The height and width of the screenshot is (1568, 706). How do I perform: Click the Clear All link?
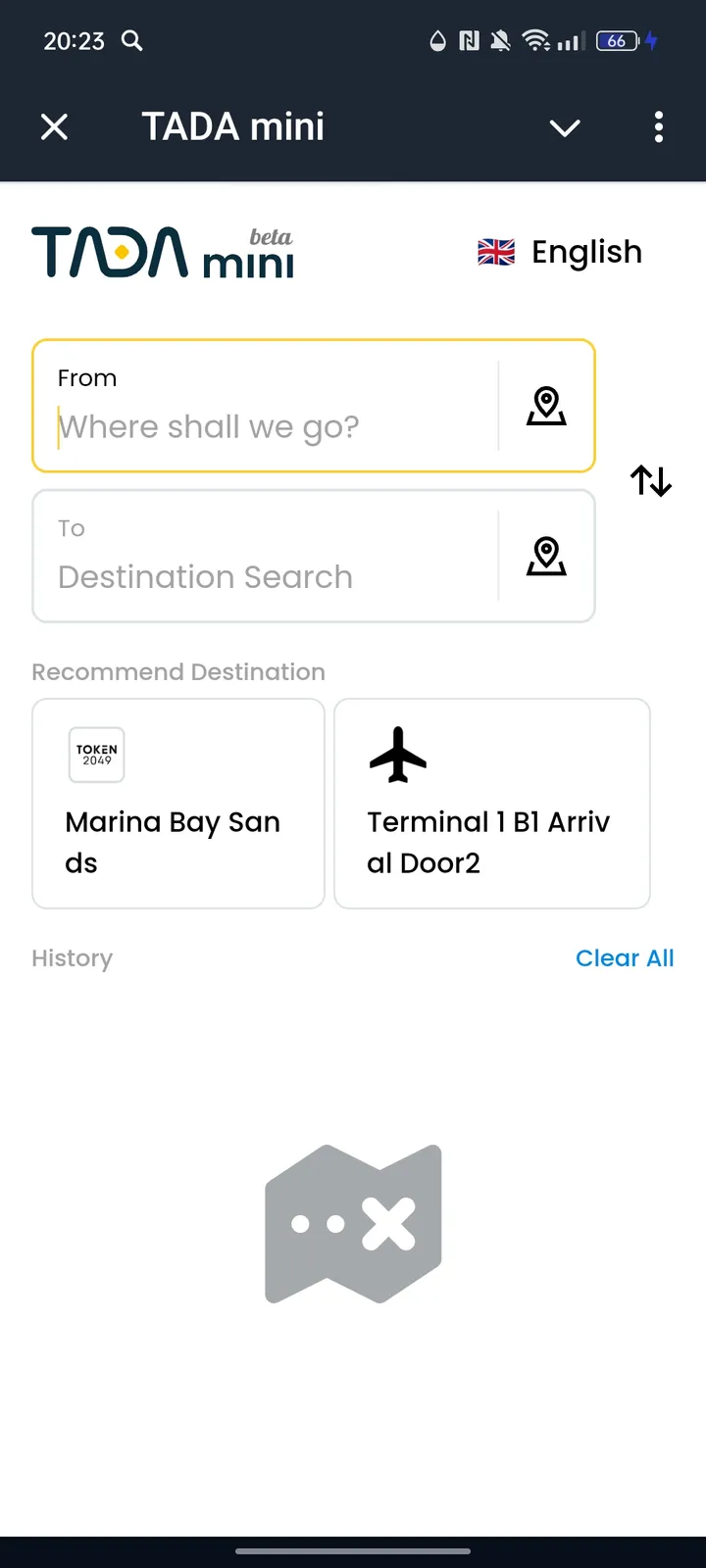pos(625,957)
